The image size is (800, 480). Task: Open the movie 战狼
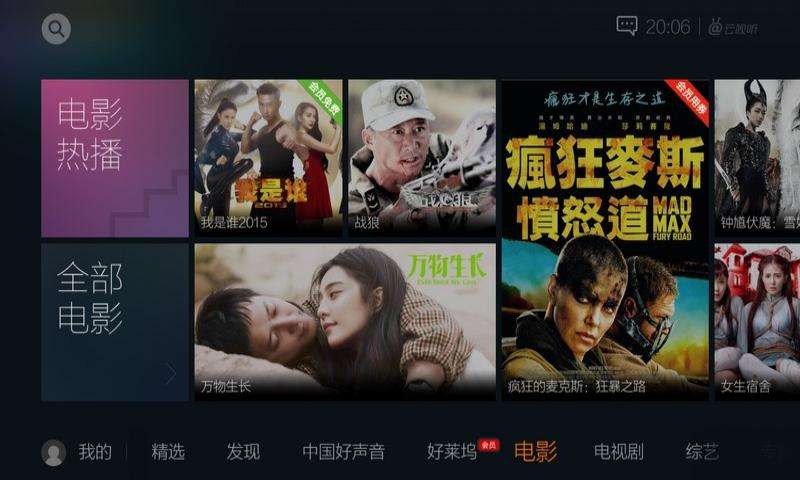point(421,158)
